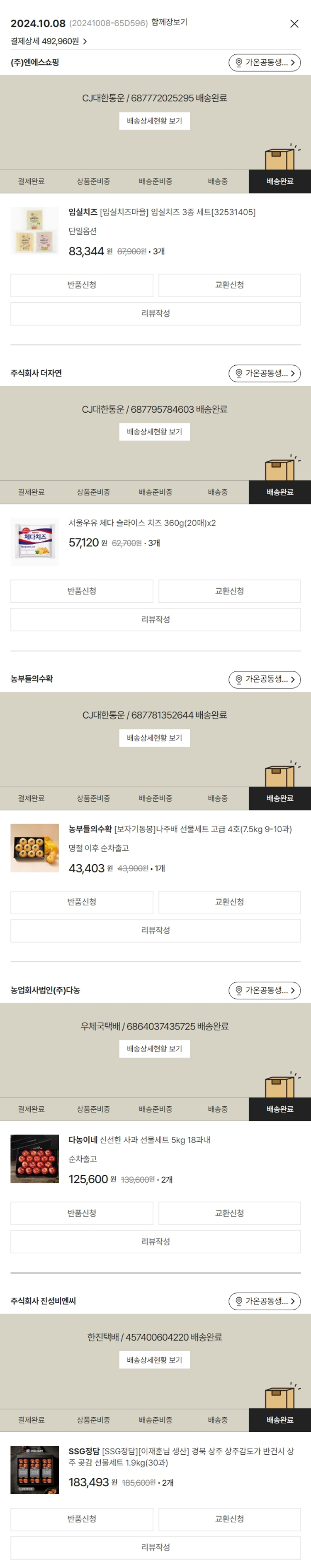Request a return for 임실치즈 3종 세트
This screenshot has width=311, height=1568.
click(81, 285)
